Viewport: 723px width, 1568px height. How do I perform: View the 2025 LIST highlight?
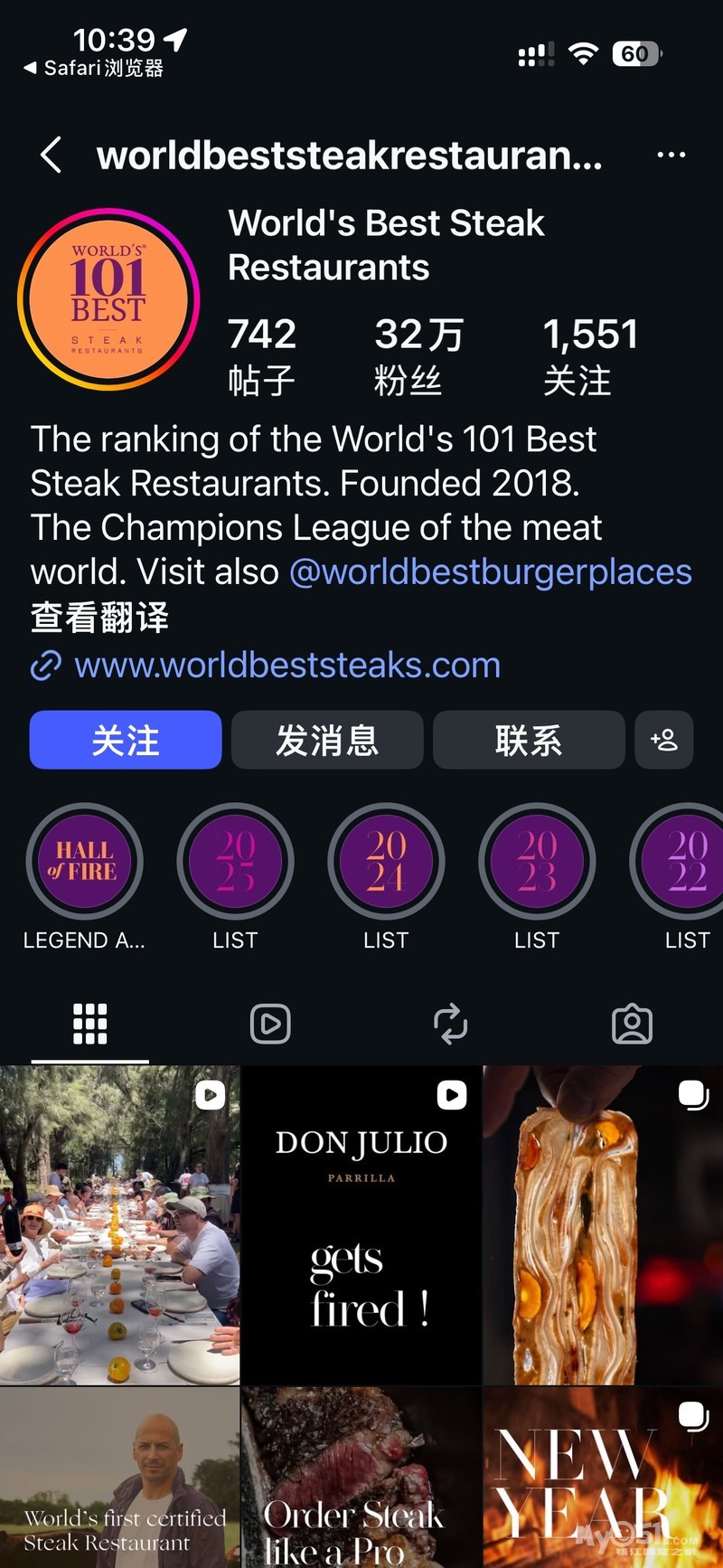click(x=235, y=861)
